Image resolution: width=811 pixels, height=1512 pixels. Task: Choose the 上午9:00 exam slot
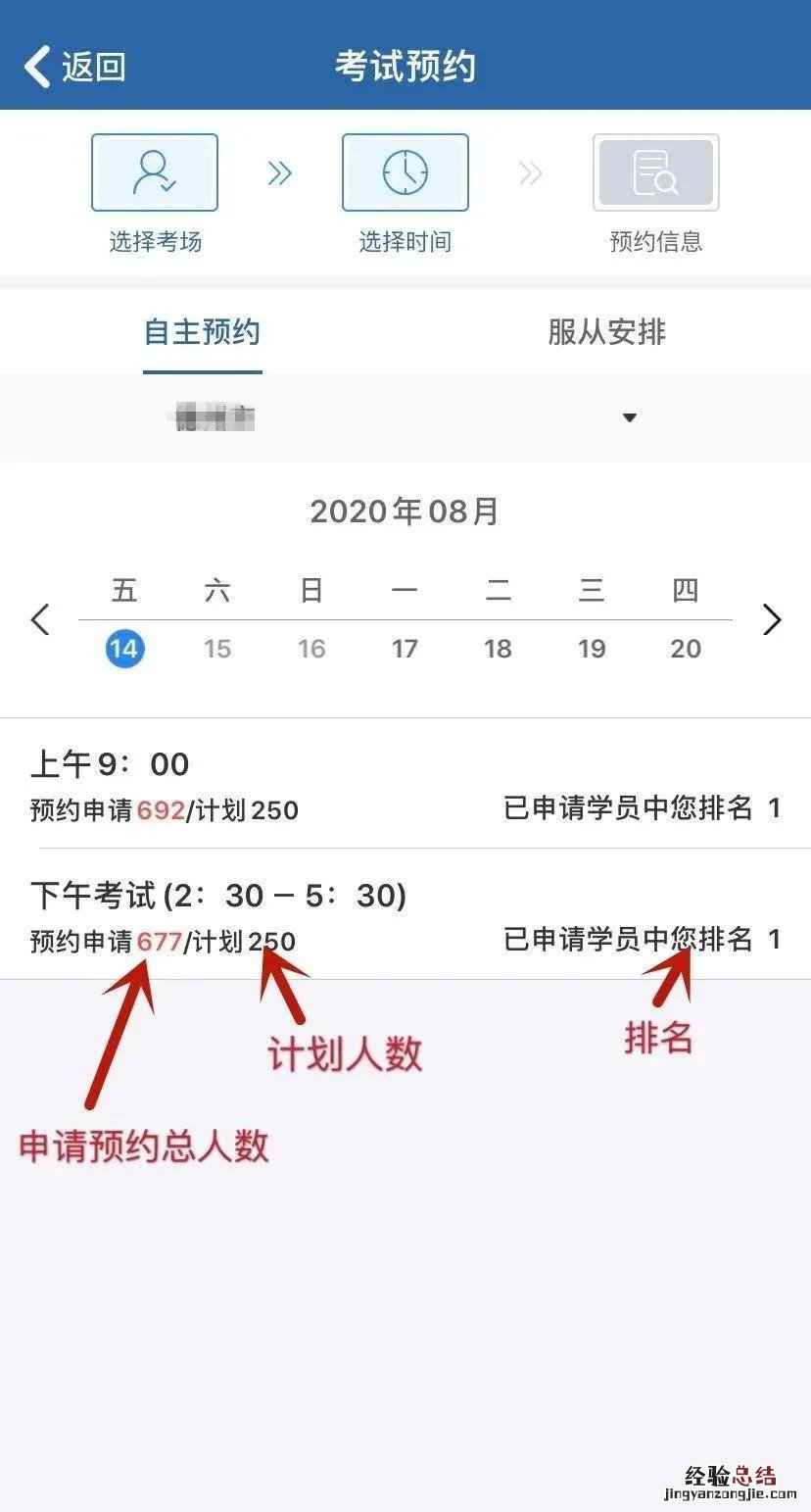(405, 784)
